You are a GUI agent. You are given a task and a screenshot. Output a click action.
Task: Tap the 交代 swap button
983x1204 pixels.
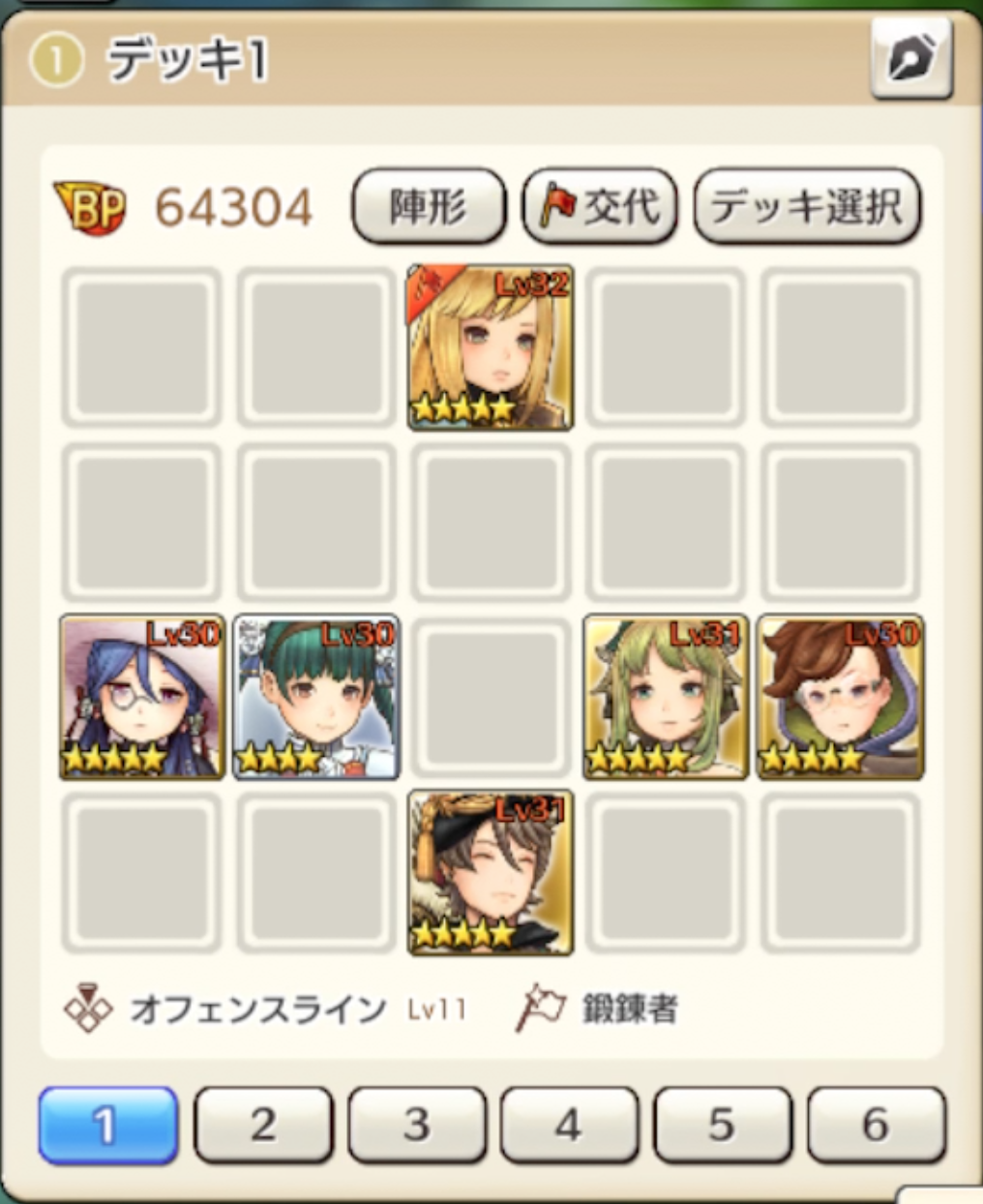coord(600,206)
